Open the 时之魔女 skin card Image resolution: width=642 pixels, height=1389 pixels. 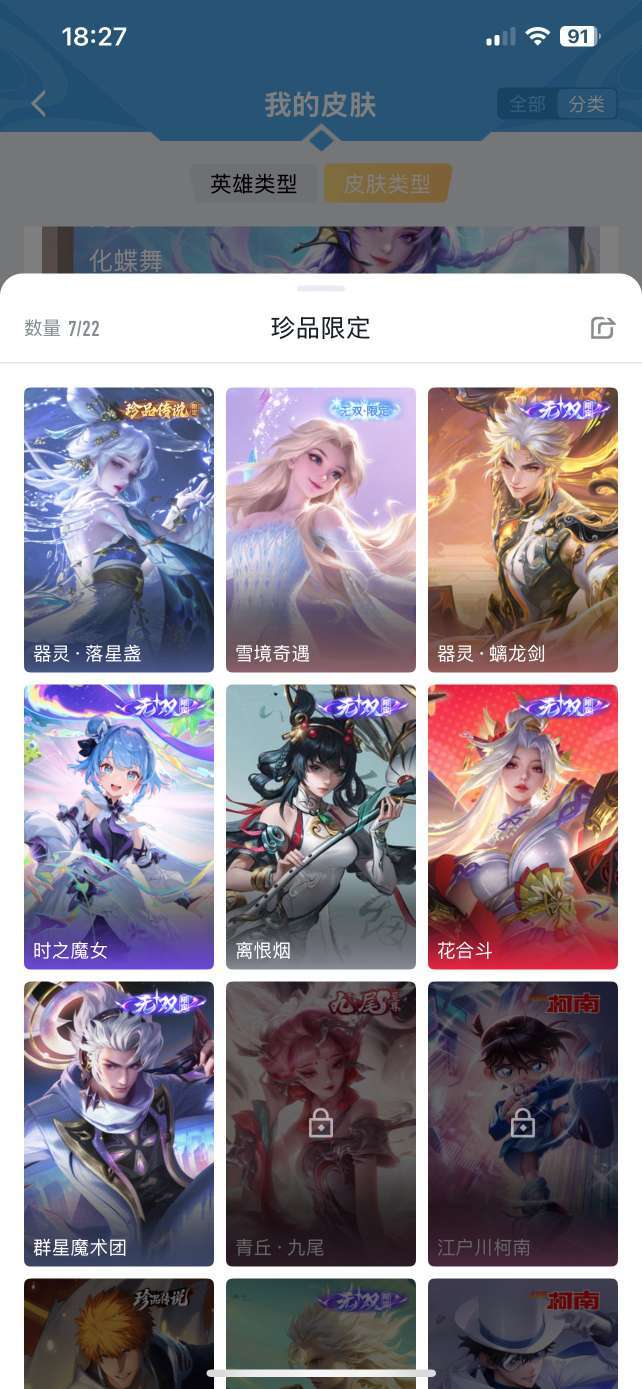[119, 827]
